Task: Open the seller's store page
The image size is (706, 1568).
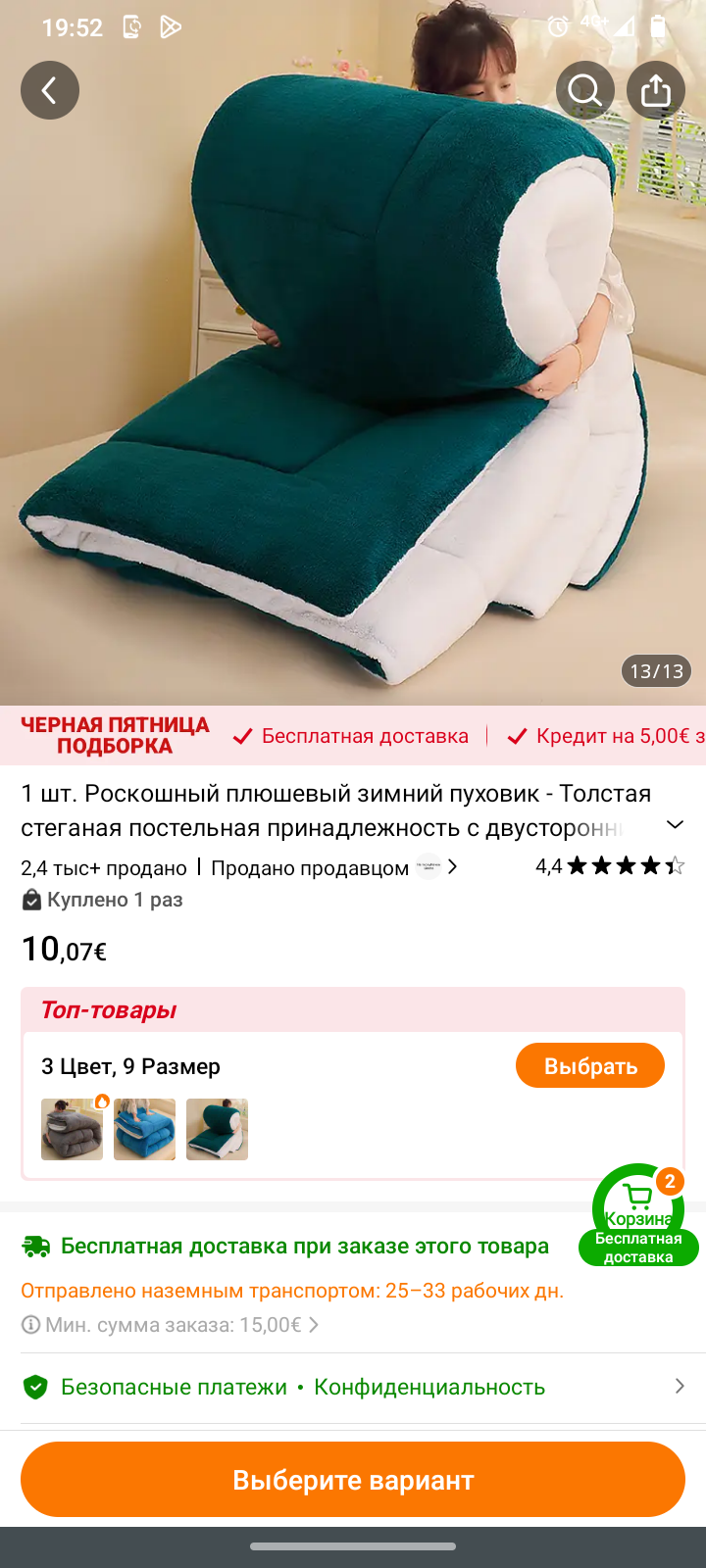Action: coord(333,867)
